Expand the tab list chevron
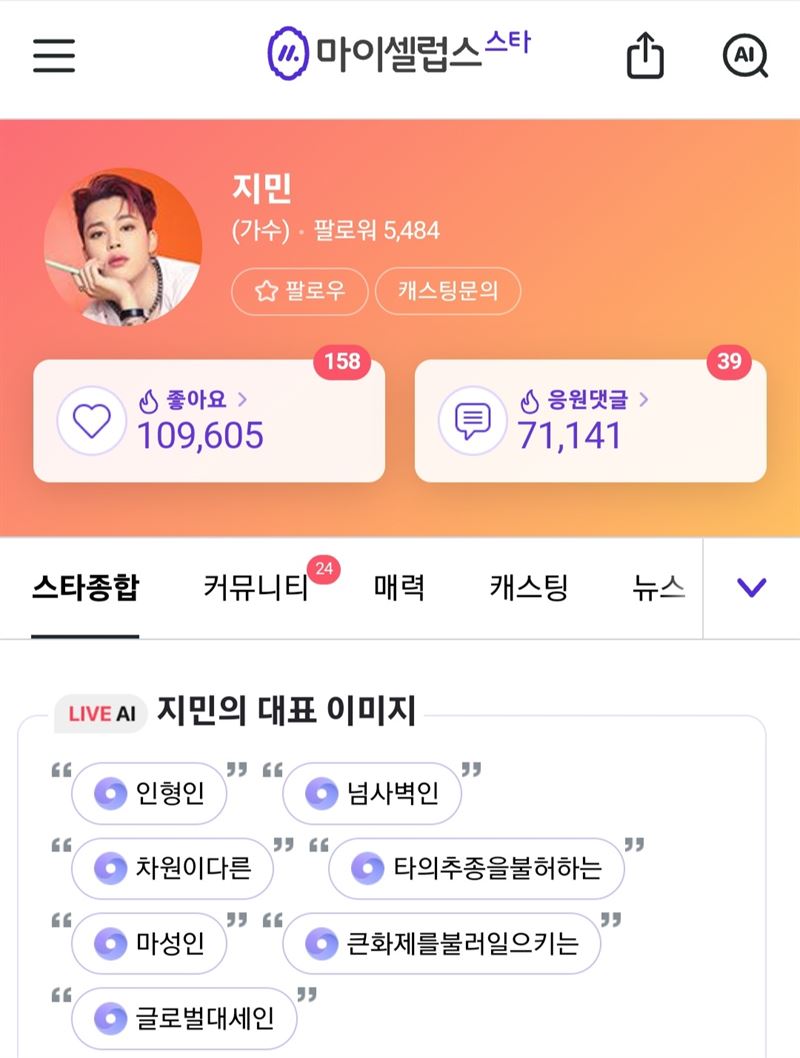Screen dimensions: 800x1058 (x=751, y=588)
